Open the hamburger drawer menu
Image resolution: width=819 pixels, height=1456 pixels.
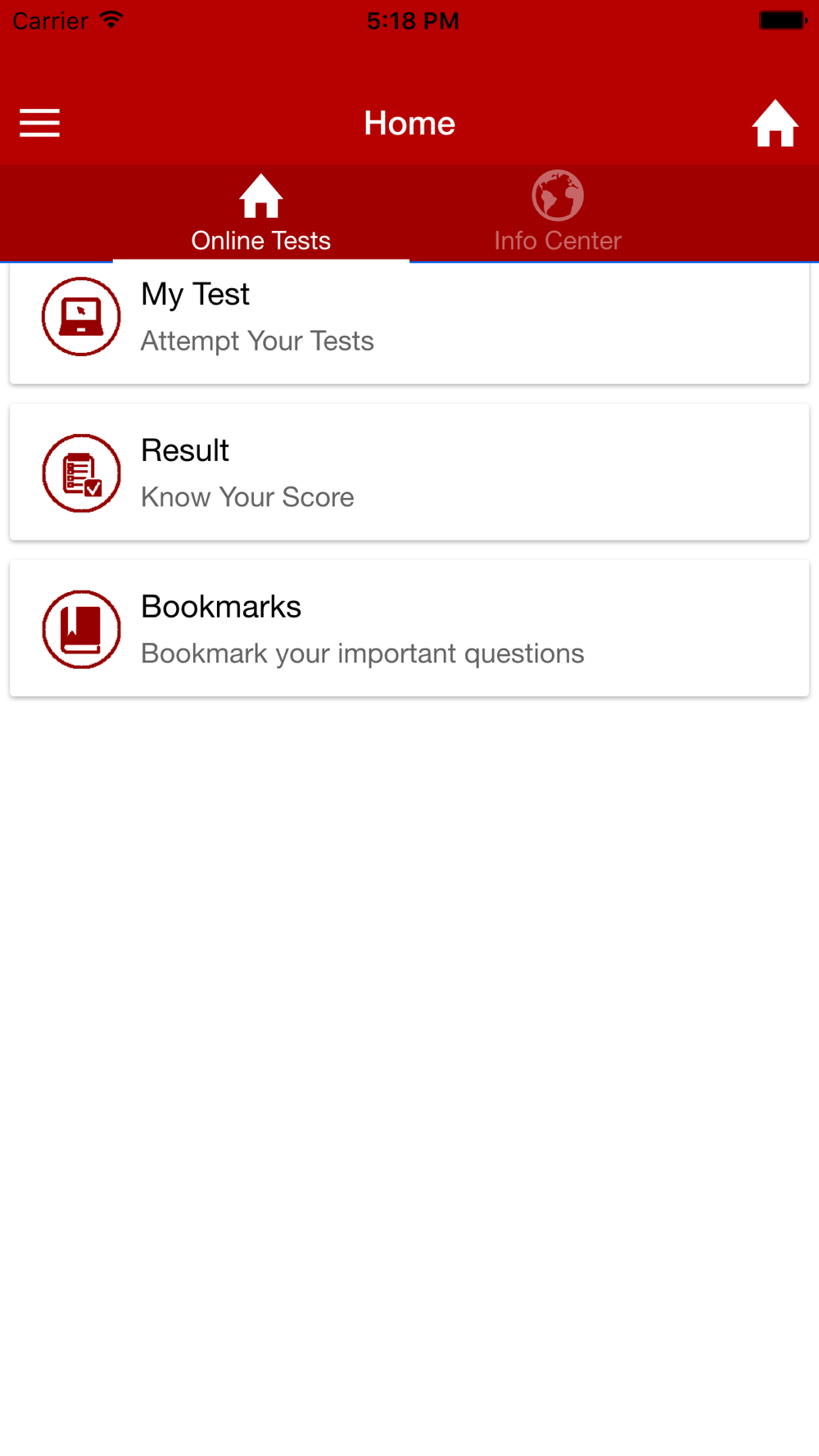pos(39,123)
